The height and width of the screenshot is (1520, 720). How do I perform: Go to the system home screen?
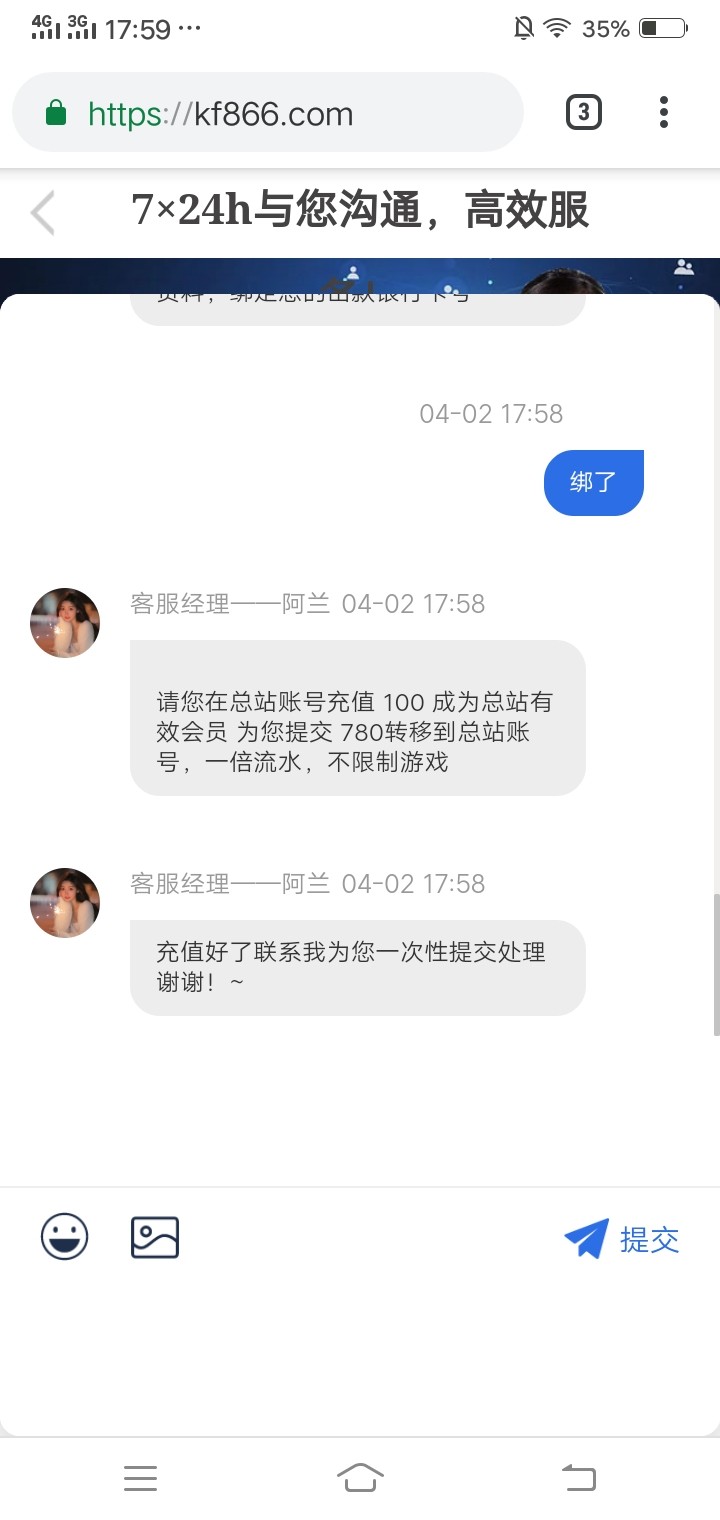(360, 1477)
